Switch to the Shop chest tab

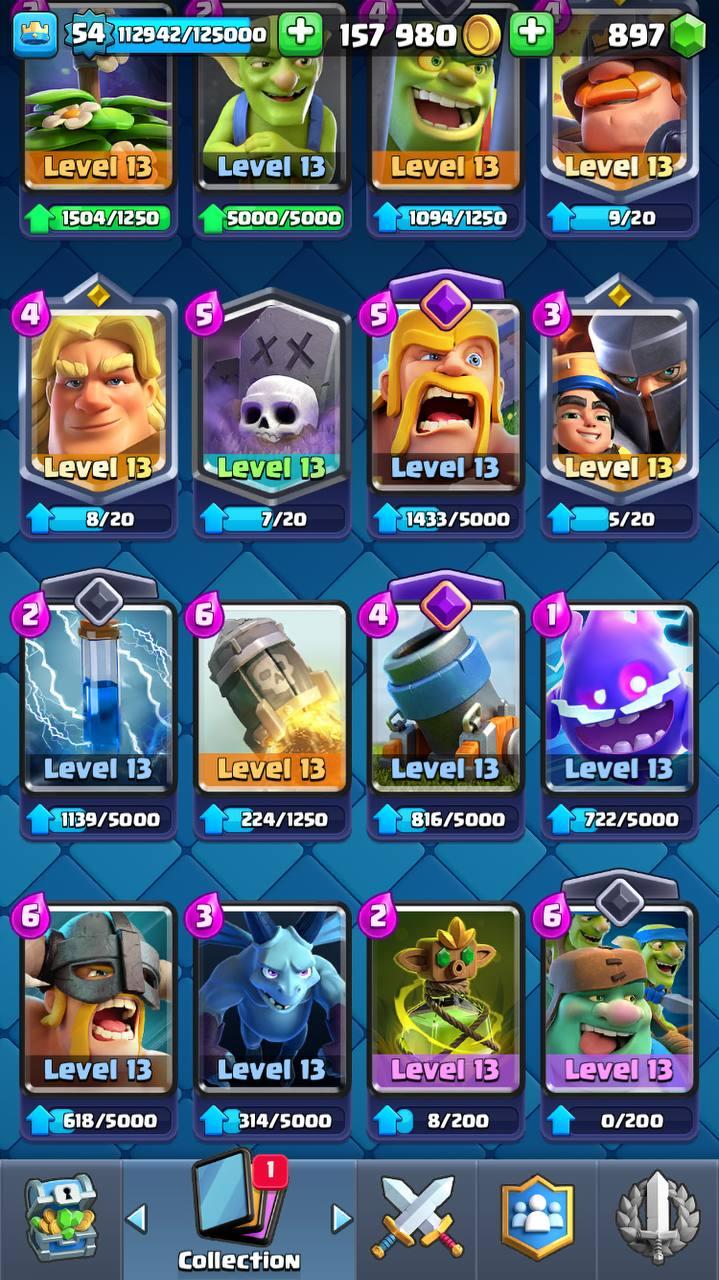(60, 1218)
